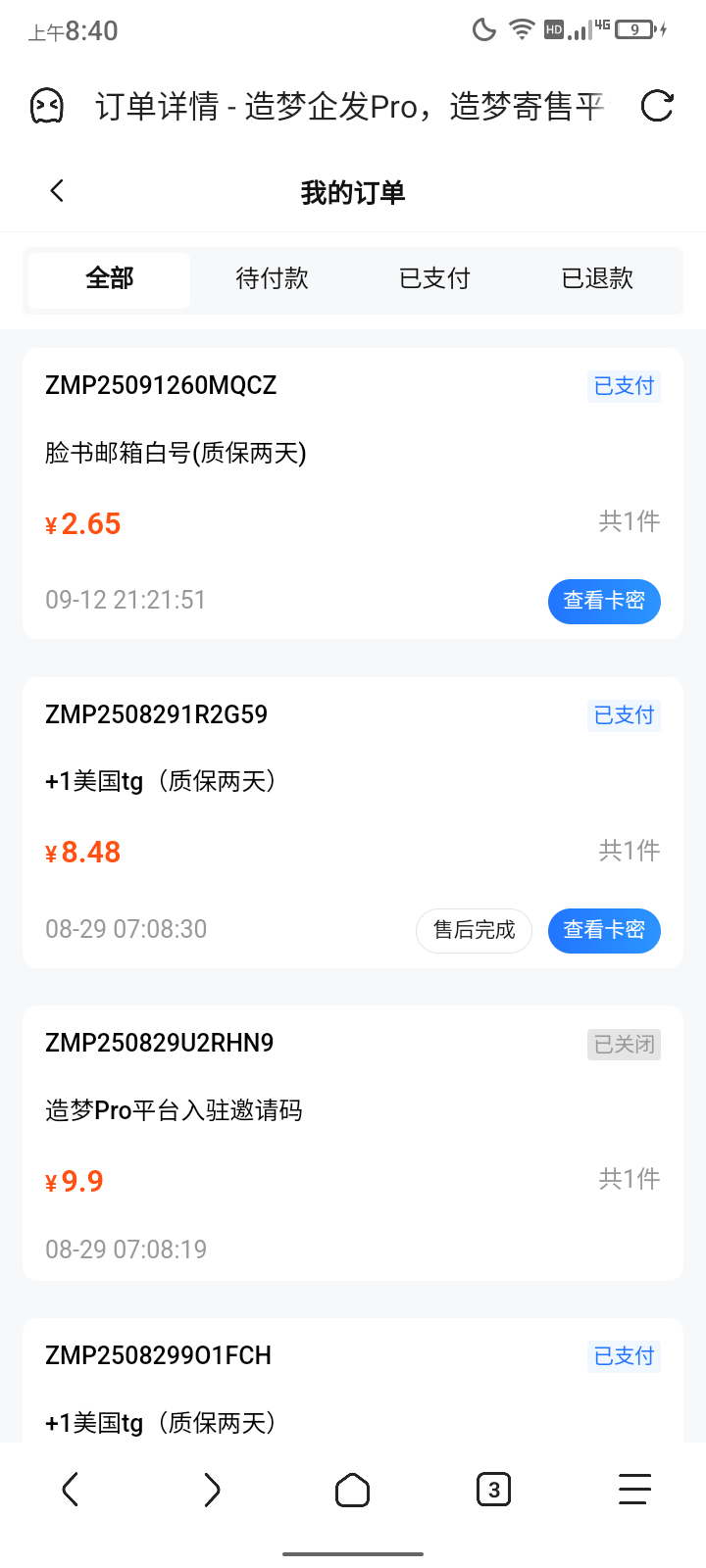The width and height of the screenshot is (706, 1568).
Task: Tap 售后完成 on order ZMP2508291R2G59
Action: (474, 930)
